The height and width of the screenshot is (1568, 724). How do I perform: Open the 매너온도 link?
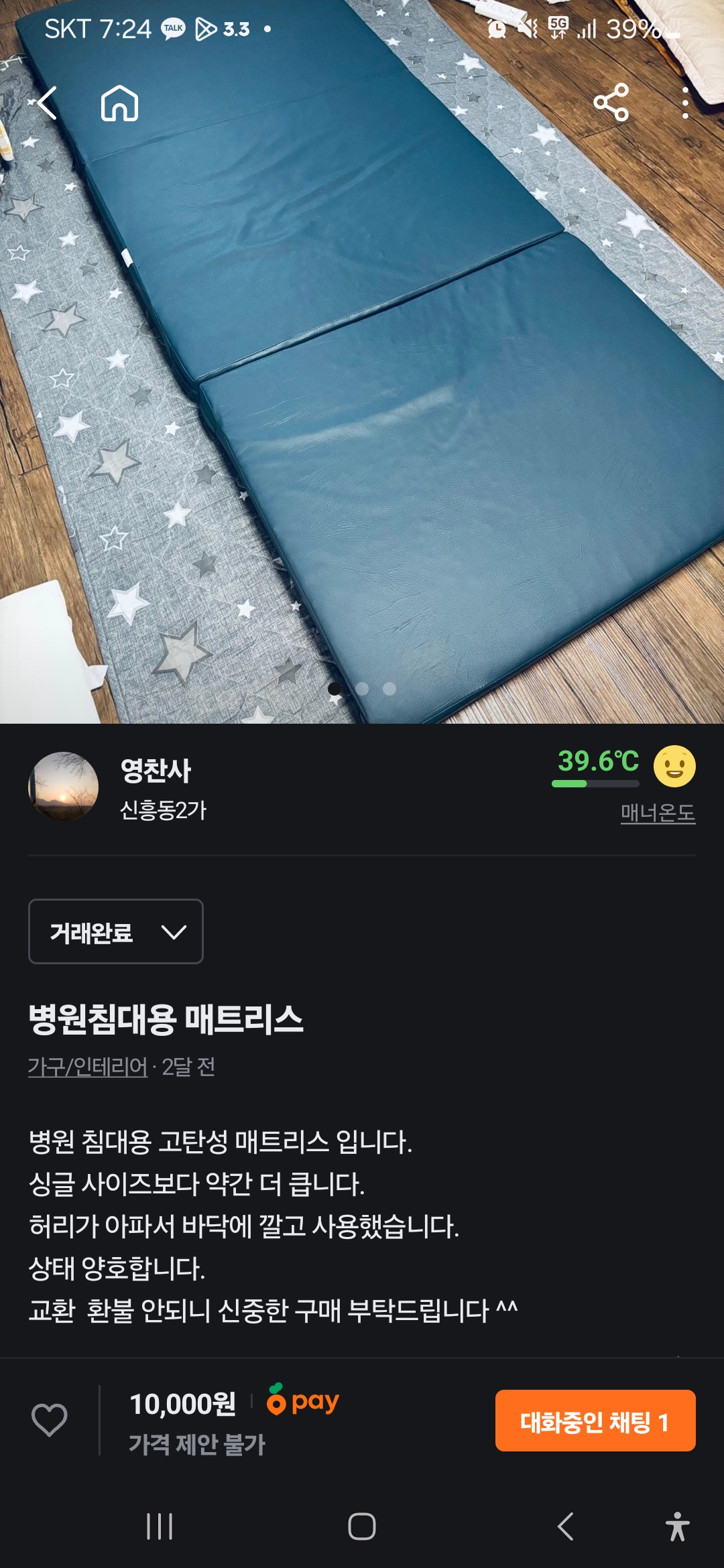coord(658,813)
